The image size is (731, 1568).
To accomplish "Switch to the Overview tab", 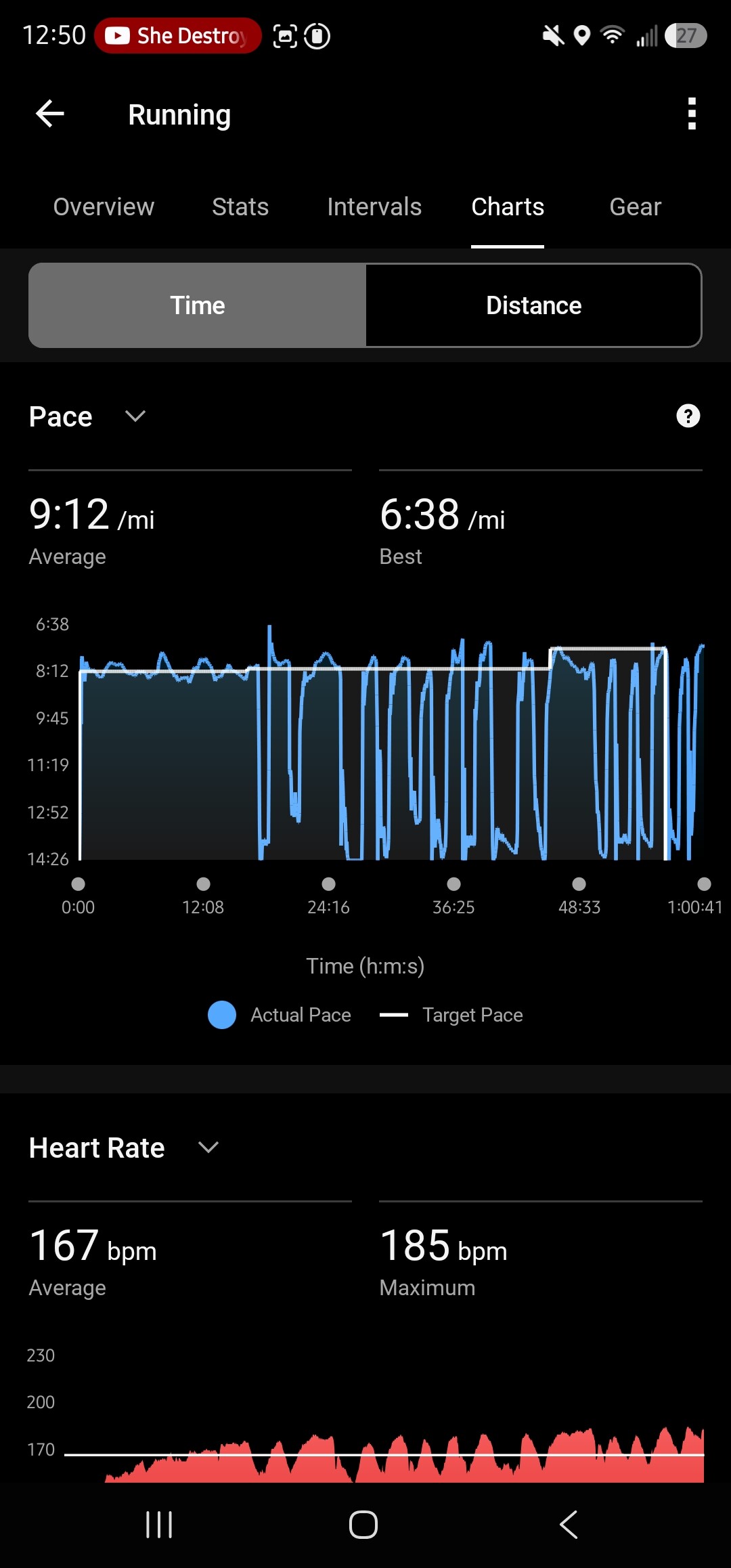I will [104, 206].
